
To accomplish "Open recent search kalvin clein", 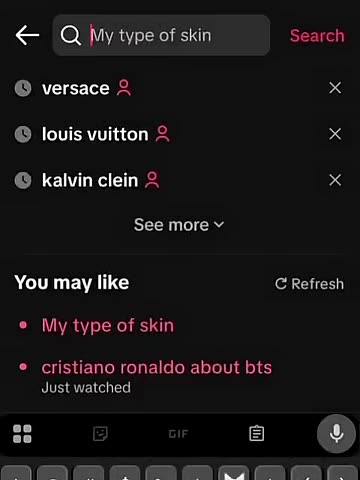I will [90, 180].
